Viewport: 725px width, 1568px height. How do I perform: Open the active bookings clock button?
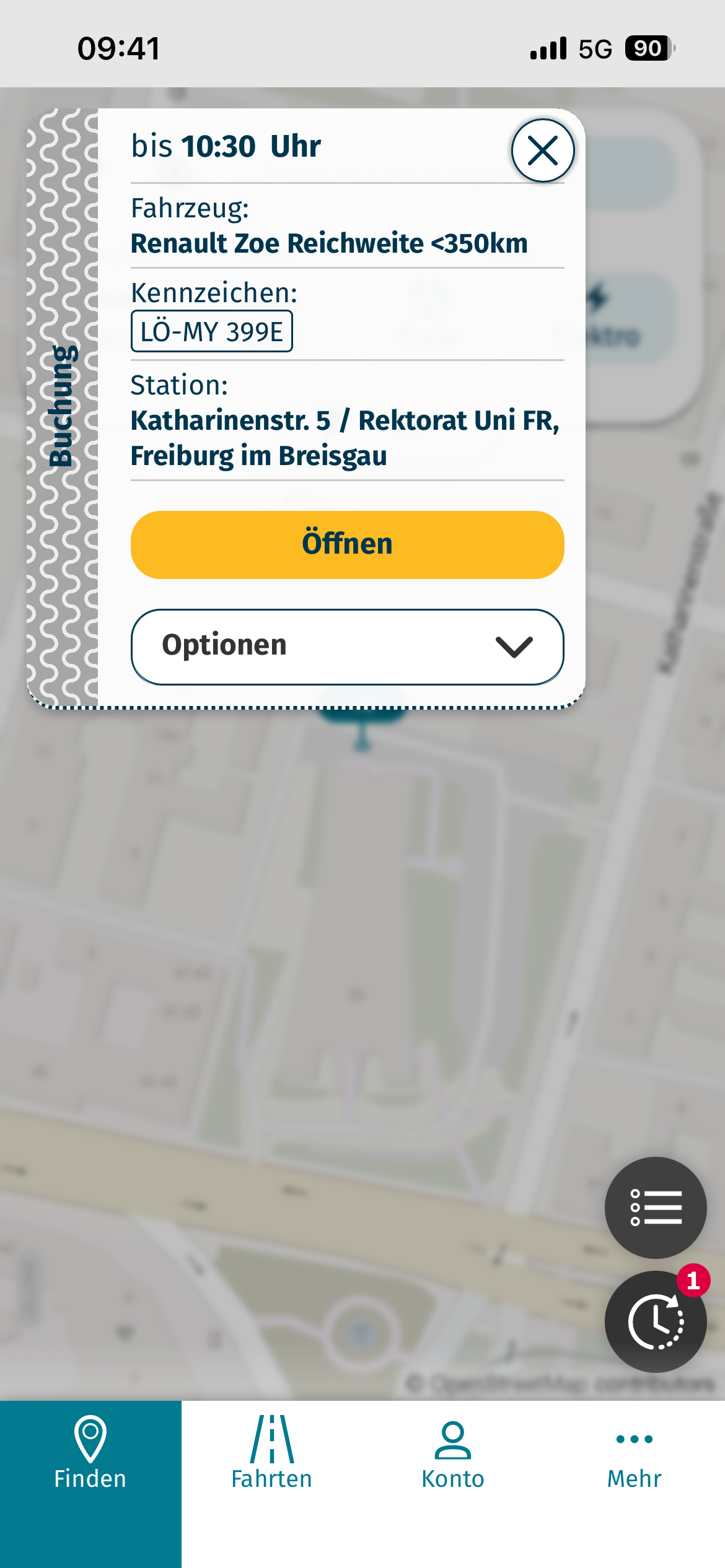click(656, 1322)
